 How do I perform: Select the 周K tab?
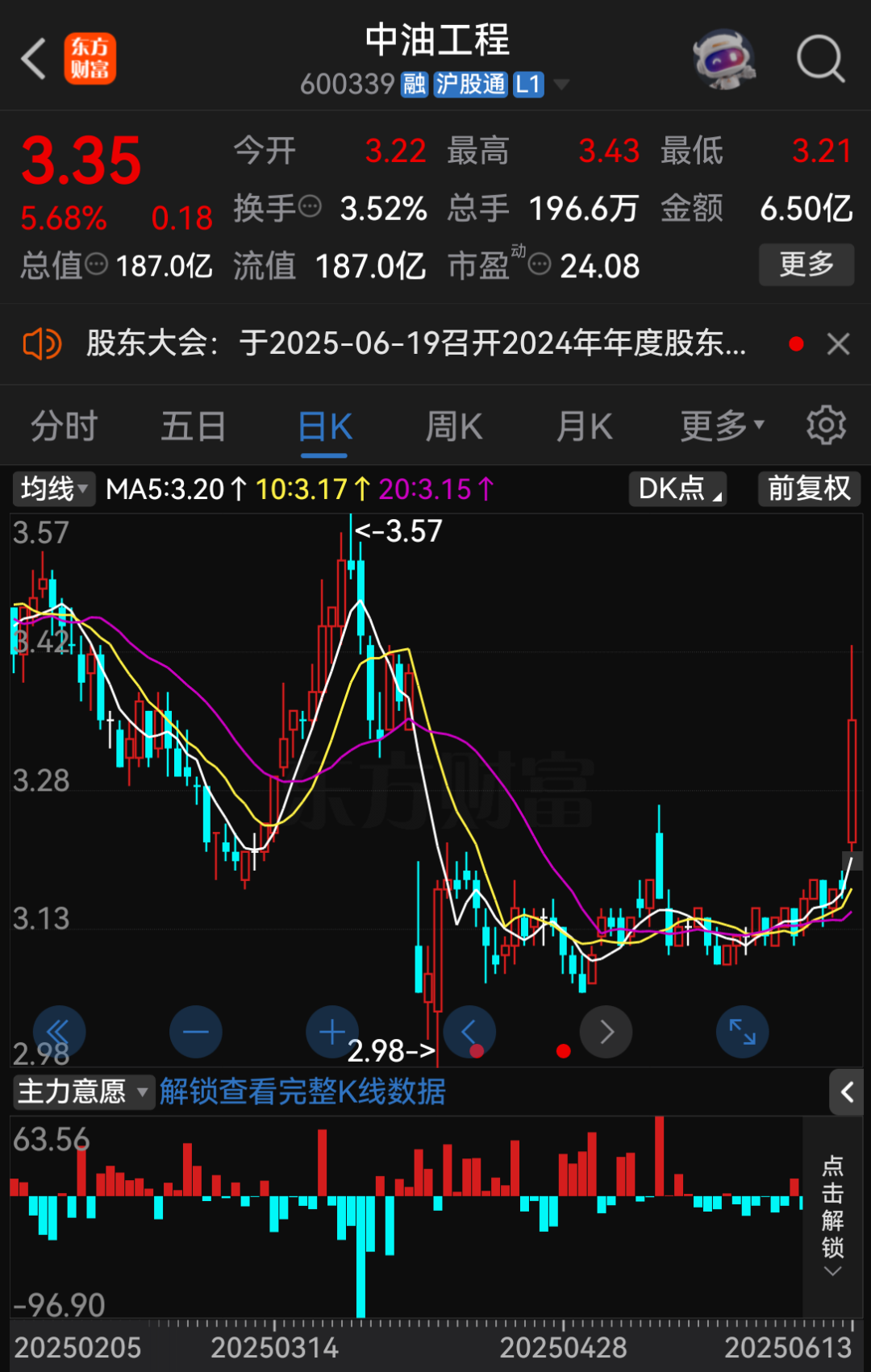tap(454, 426)
